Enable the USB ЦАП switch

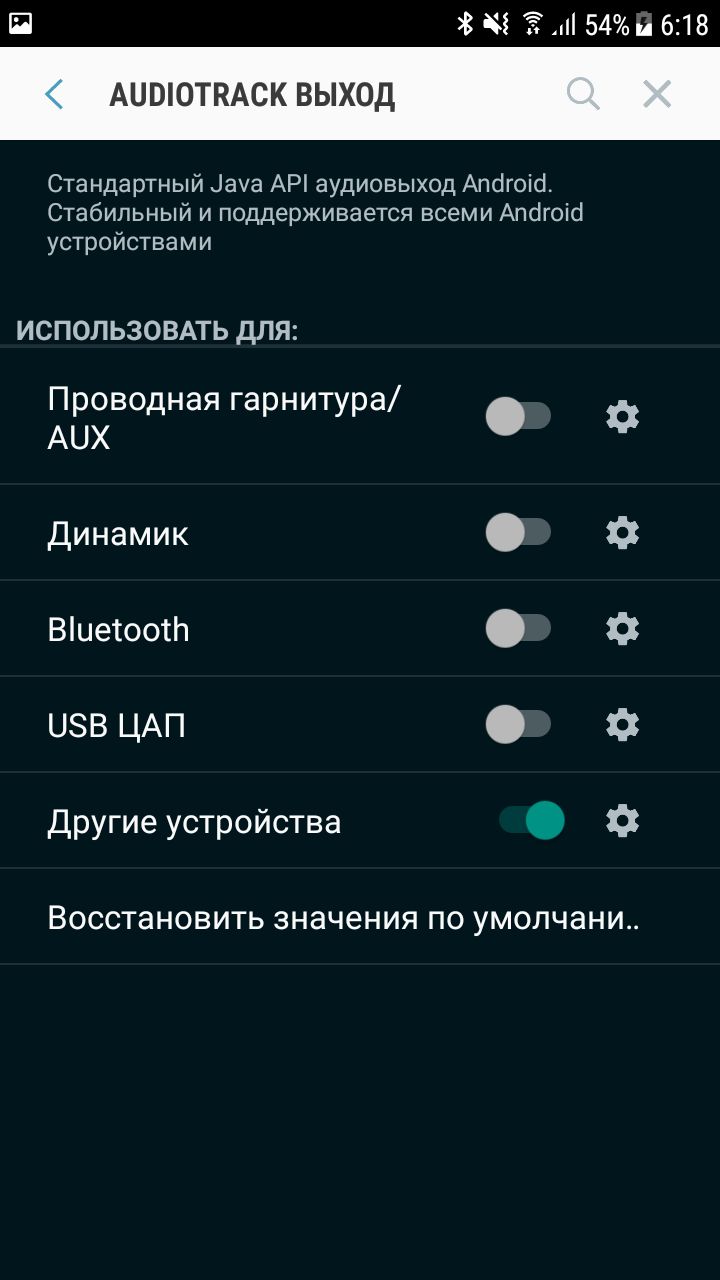tap(518, 725)
